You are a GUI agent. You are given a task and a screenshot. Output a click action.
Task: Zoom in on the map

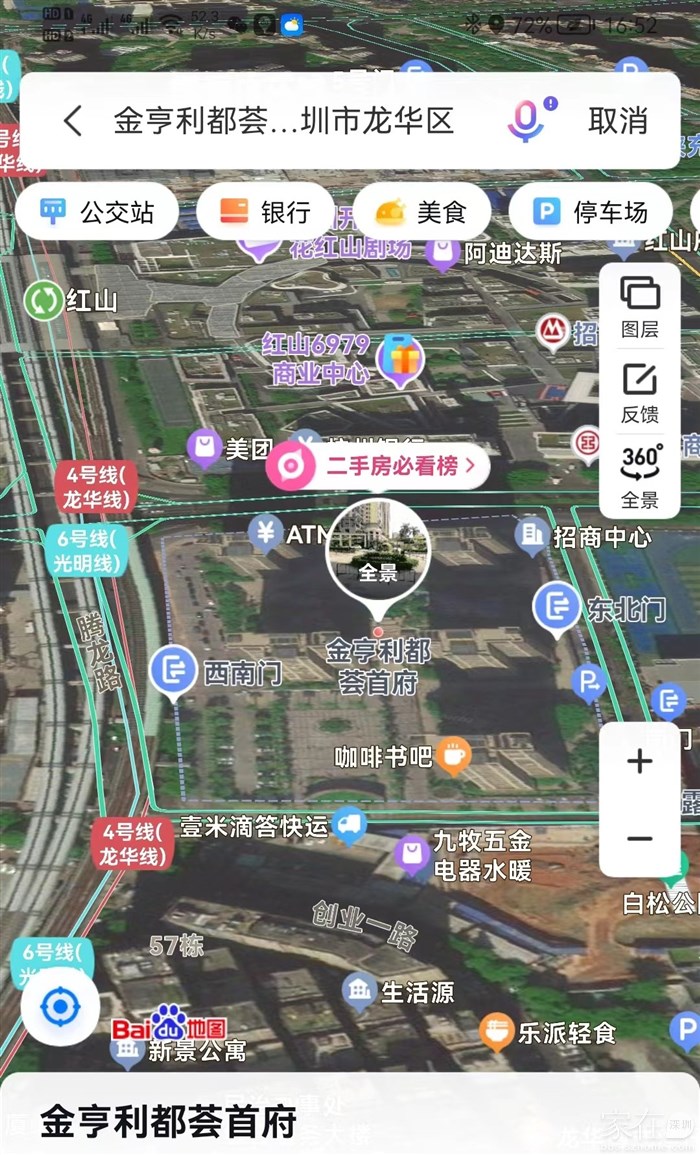pyautogui.click(x=640, y=761)
